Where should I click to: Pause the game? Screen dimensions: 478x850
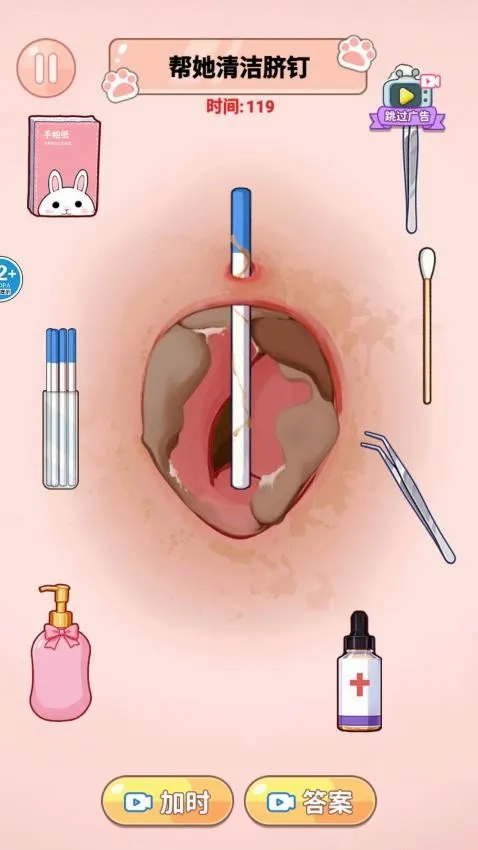point(46,68)
